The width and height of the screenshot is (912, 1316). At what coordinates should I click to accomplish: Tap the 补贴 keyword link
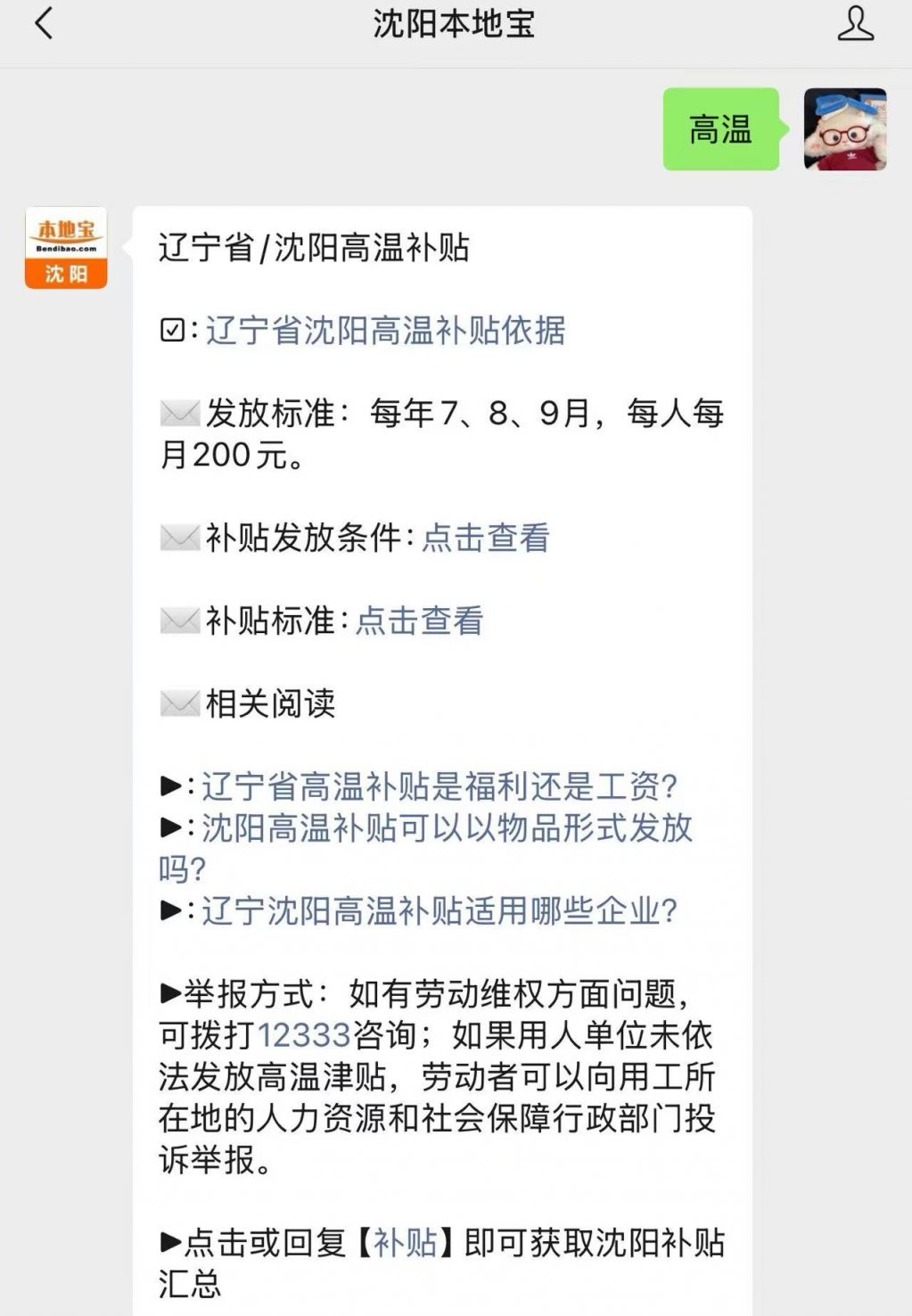[x=405, y=1242]
